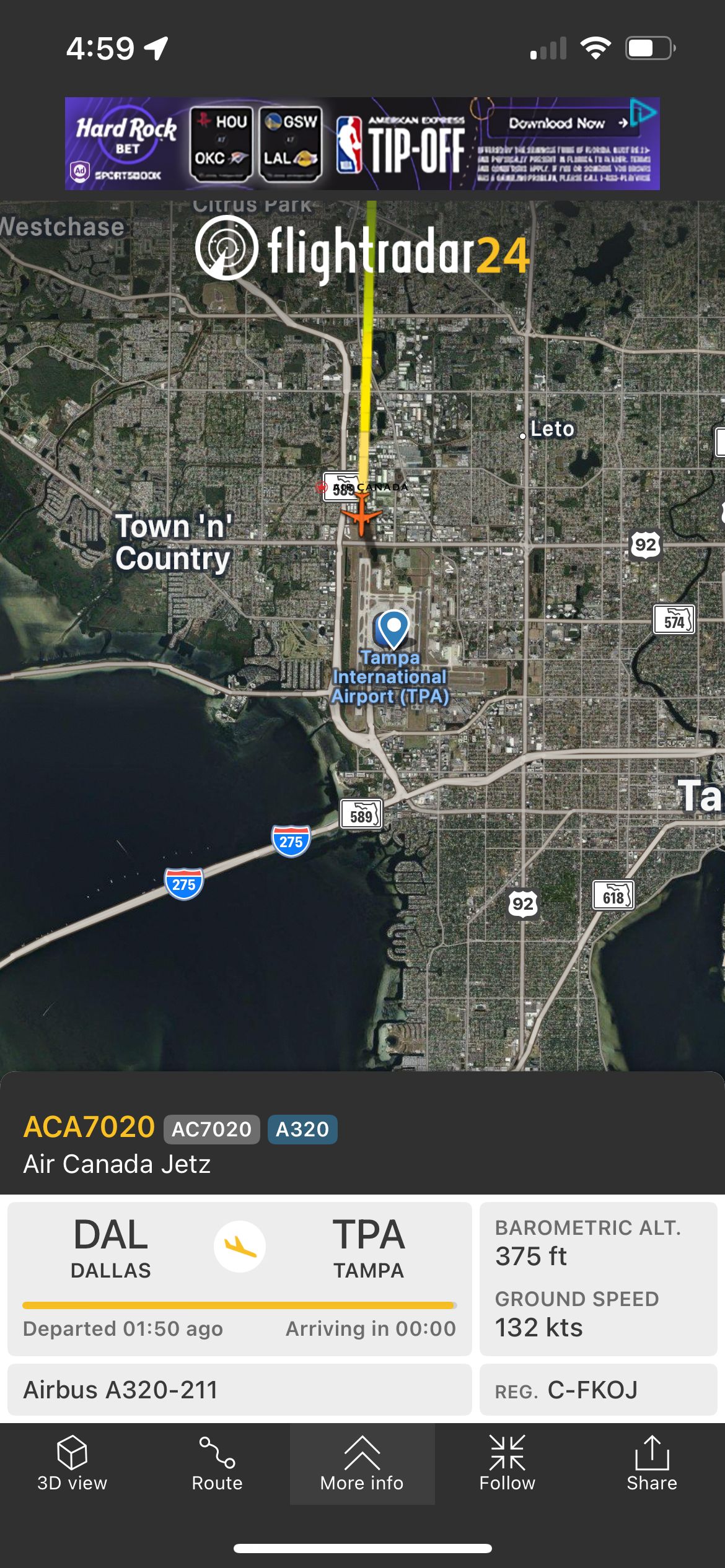725x1568 pixels.
Task: Tap the Air Canada aircraft on the map
Action: click(361, 515)
